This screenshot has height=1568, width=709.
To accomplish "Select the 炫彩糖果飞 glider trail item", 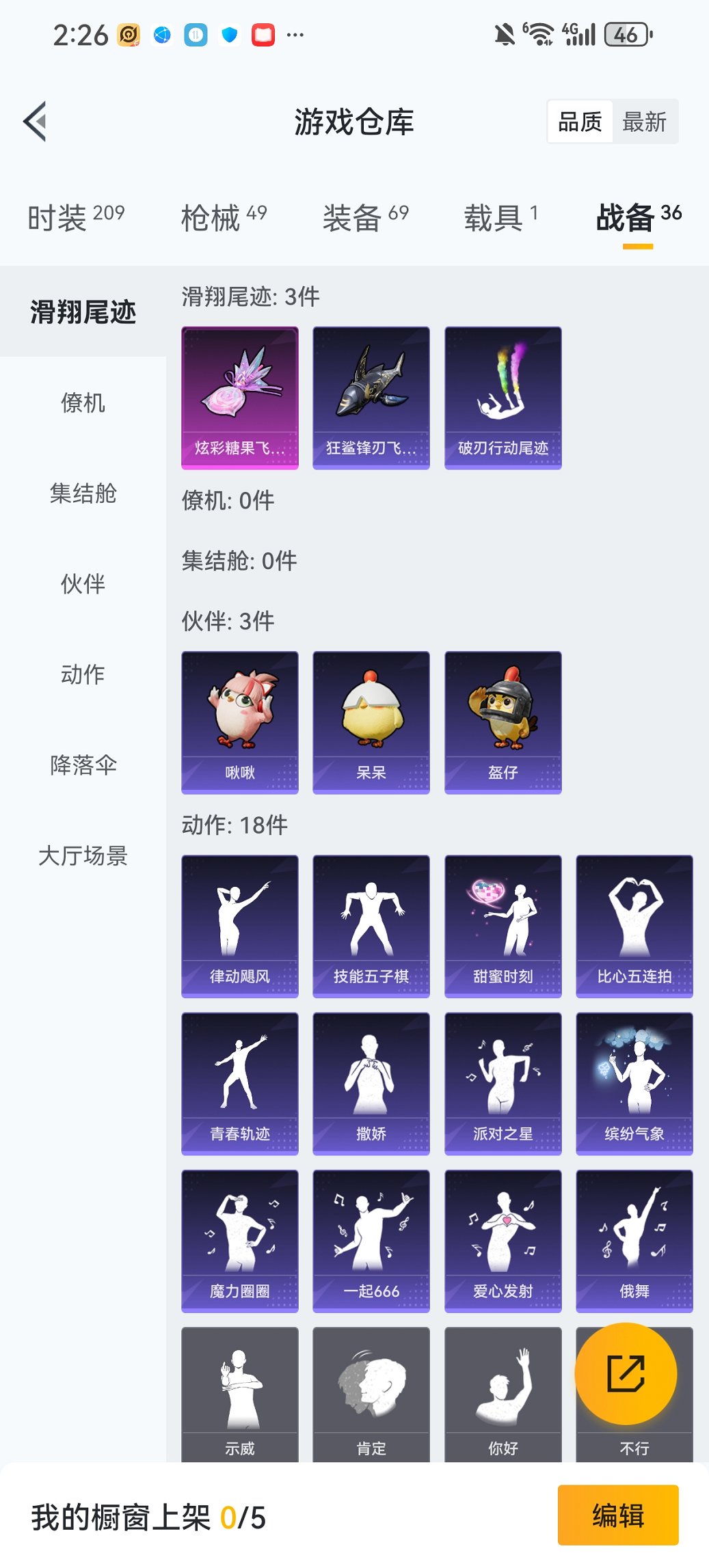I will [x=239, y=396].
